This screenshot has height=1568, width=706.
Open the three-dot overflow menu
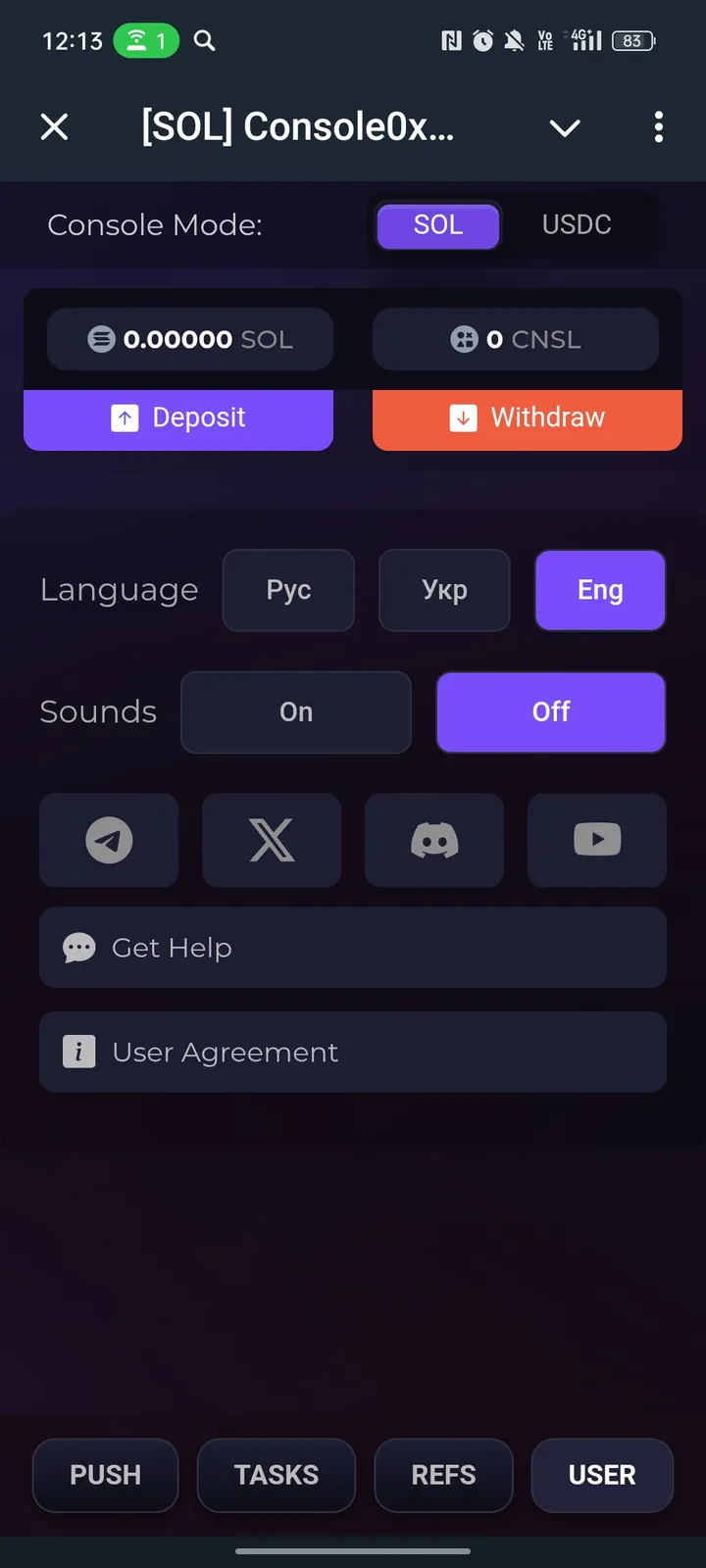[658, 127]
